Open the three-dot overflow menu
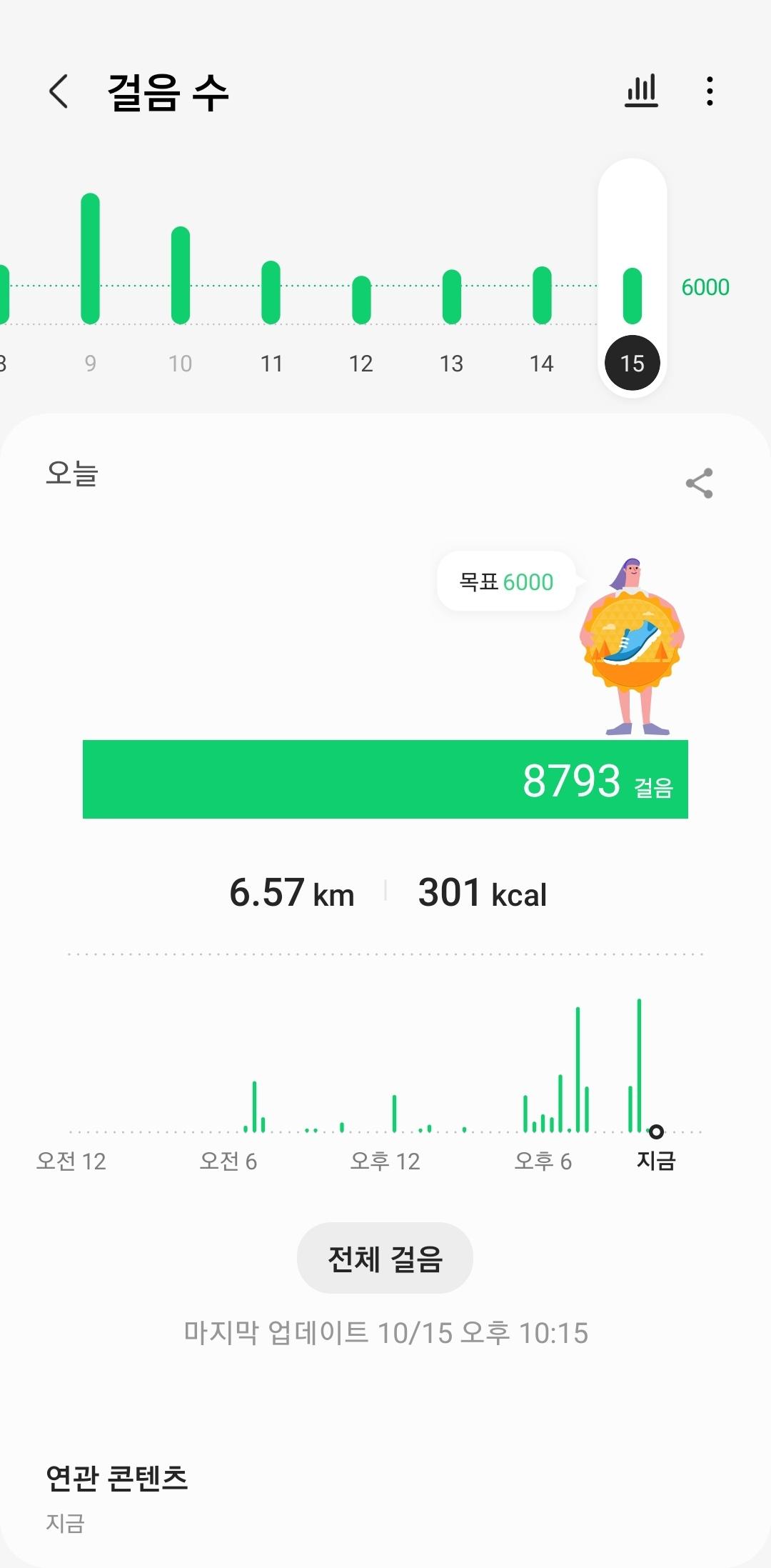771x1568 pixels. click(x=709, y=91)
